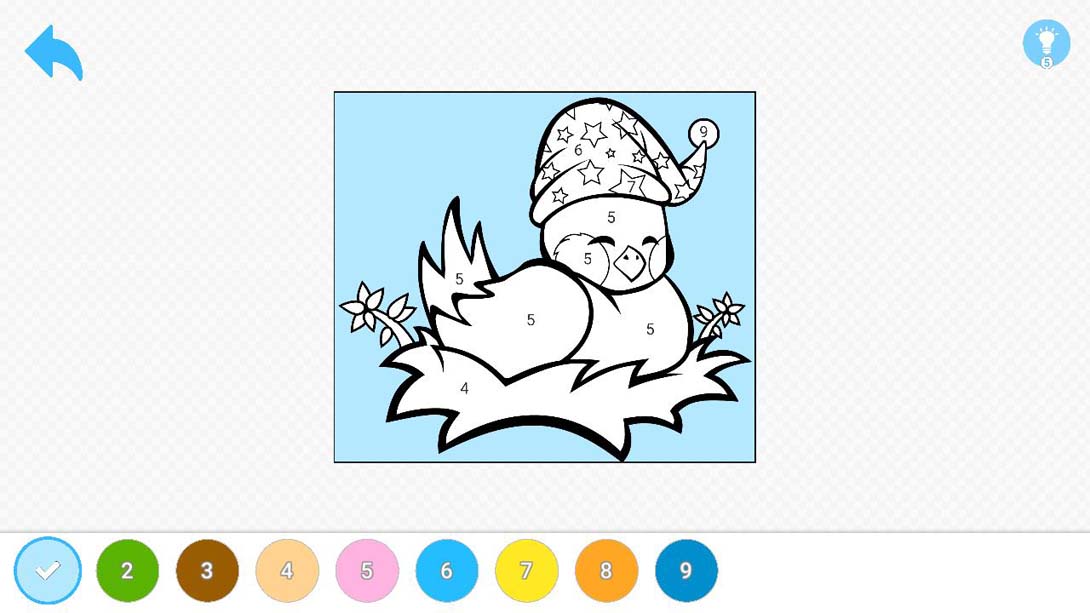
Task: Select the completed light blue color swatch
Action: (x=48, y=571)
